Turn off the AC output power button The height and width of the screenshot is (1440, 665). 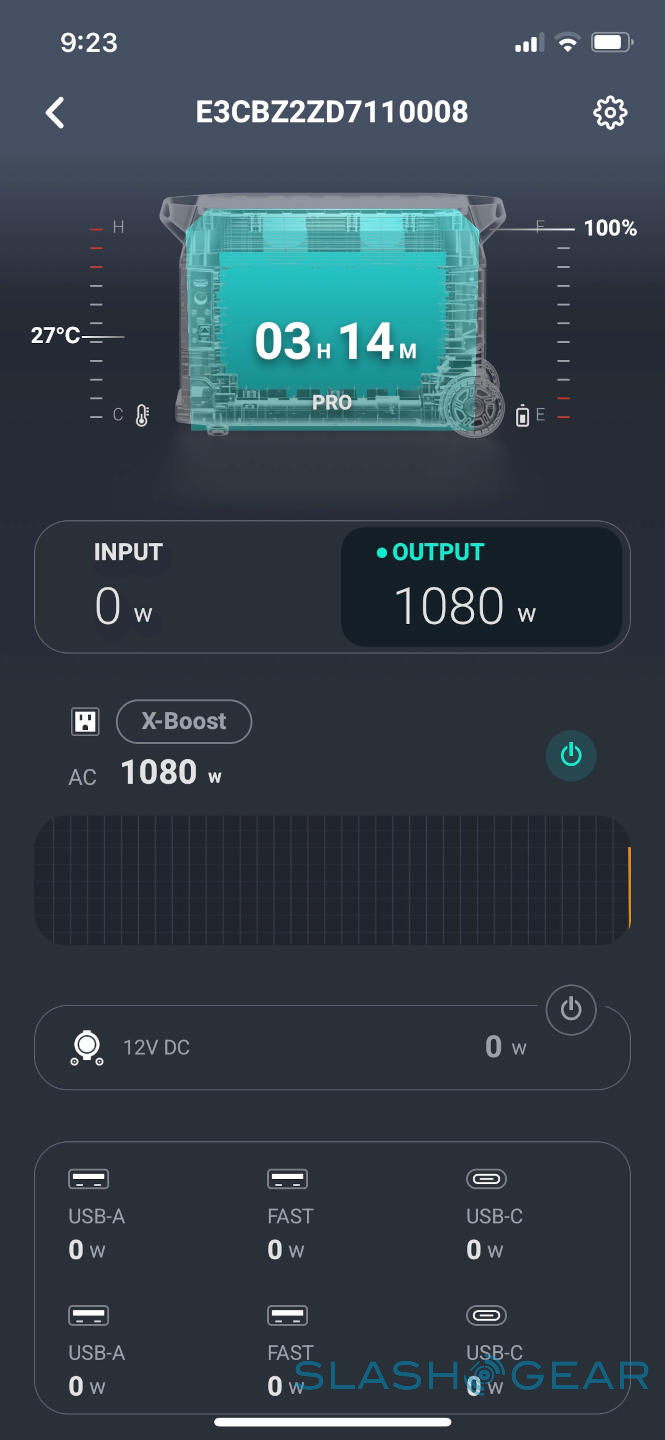pyautogui.click(x=571, y=756)
